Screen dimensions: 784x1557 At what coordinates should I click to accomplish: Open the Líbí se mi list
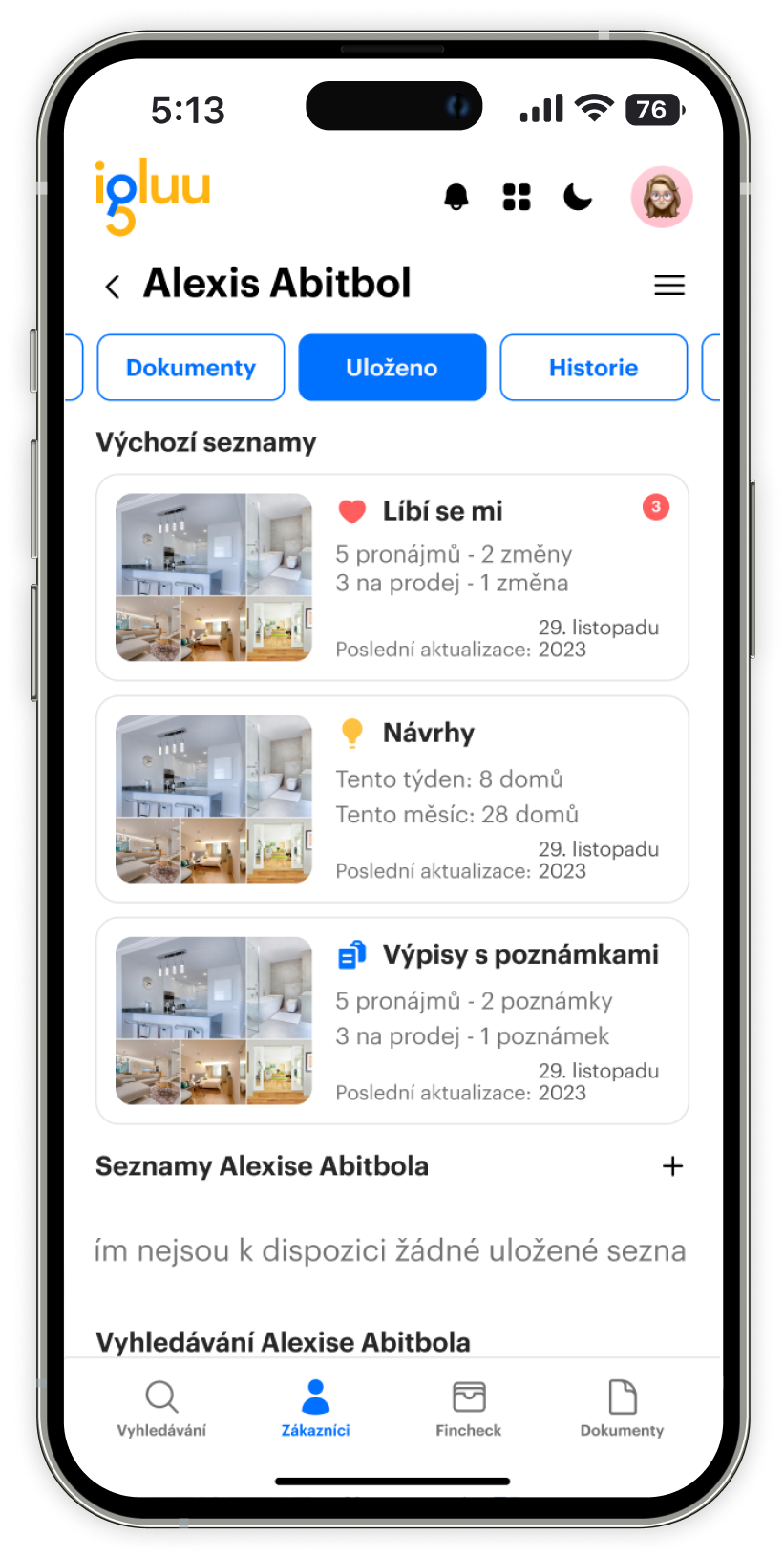392,577
